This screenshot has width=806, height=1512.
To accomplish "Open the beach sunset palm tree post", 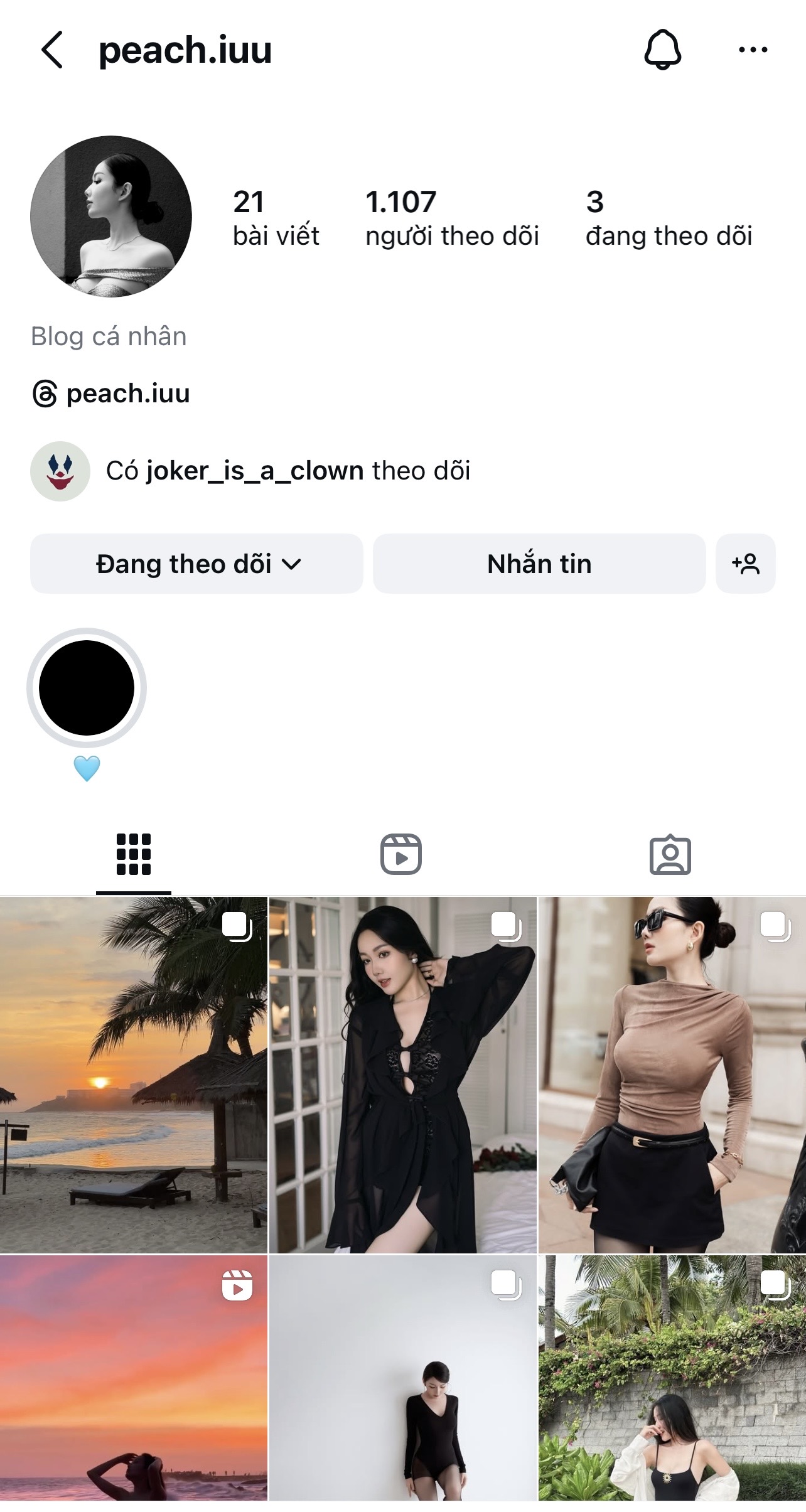I will coord(134,1075).
